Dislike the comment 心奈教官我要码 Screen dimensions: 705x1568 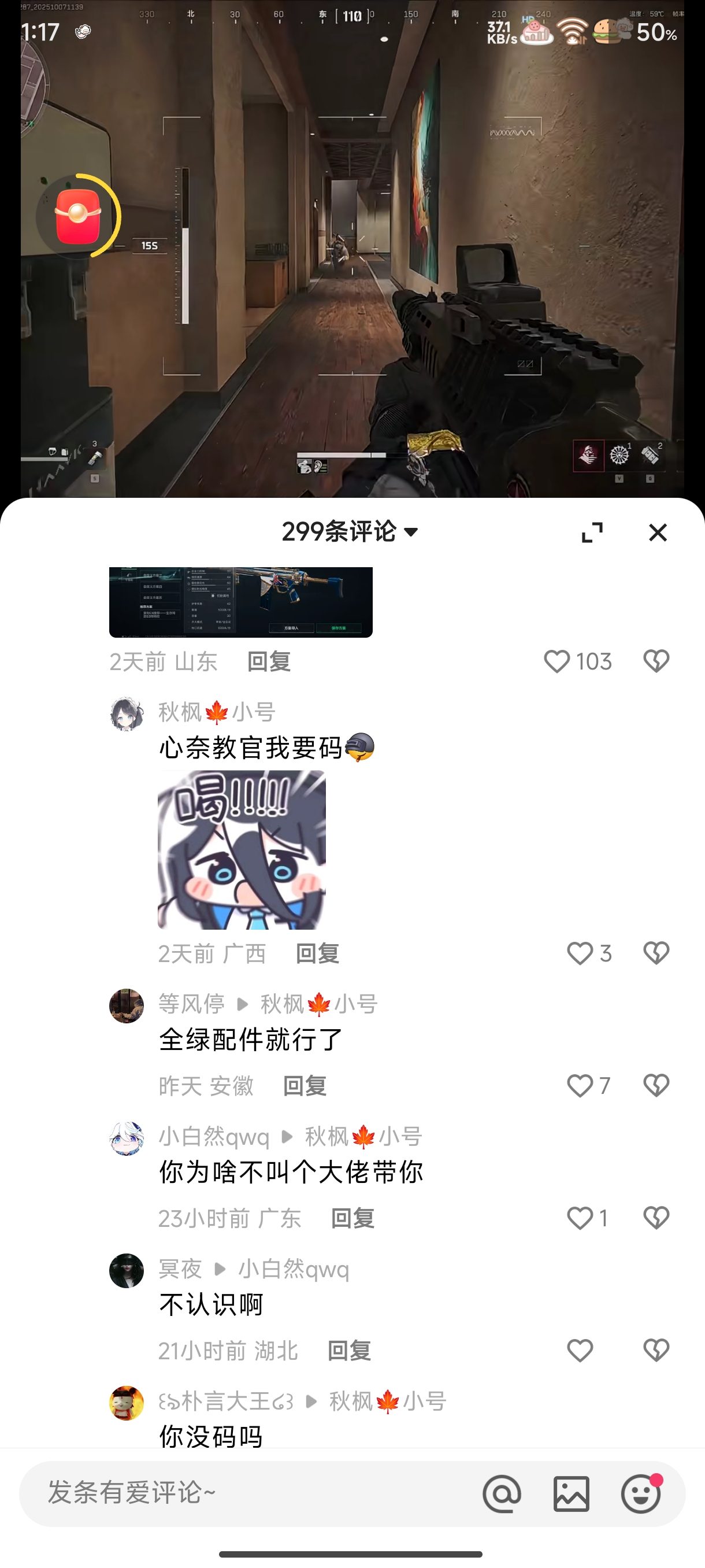point(656,953)
